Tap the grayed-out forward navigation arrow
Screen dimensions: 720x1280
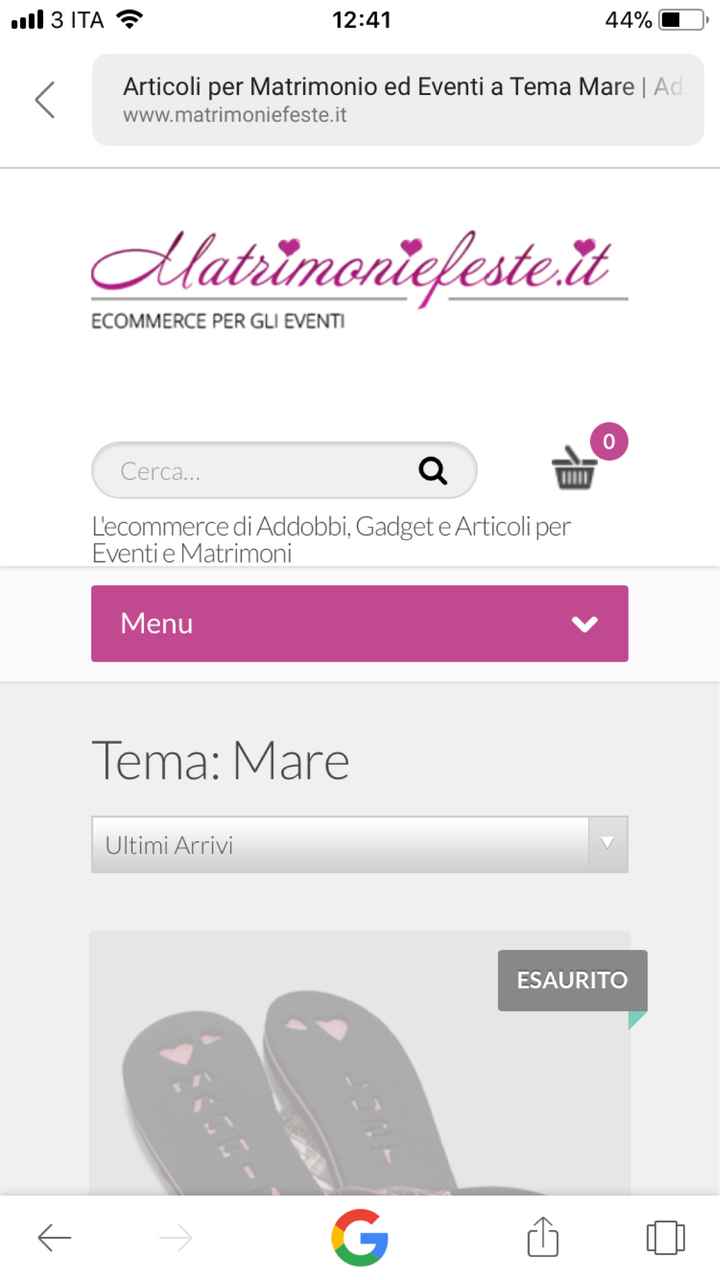pos(176,1237)
